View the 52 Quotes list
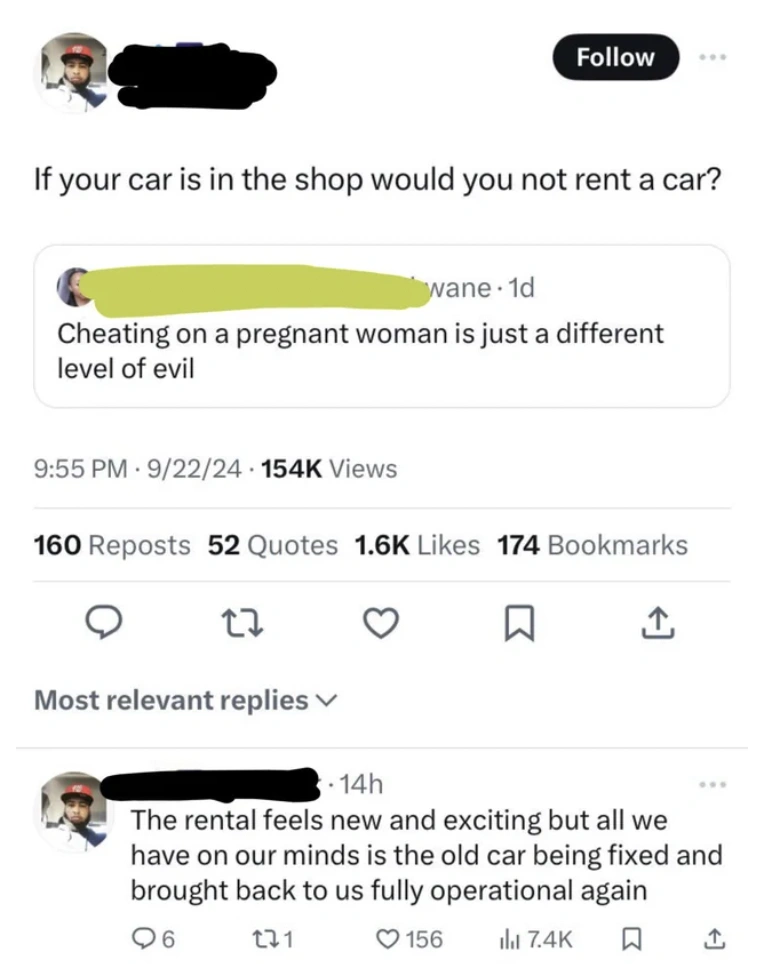The image size is (770, 964). click(x=273, y=545)
